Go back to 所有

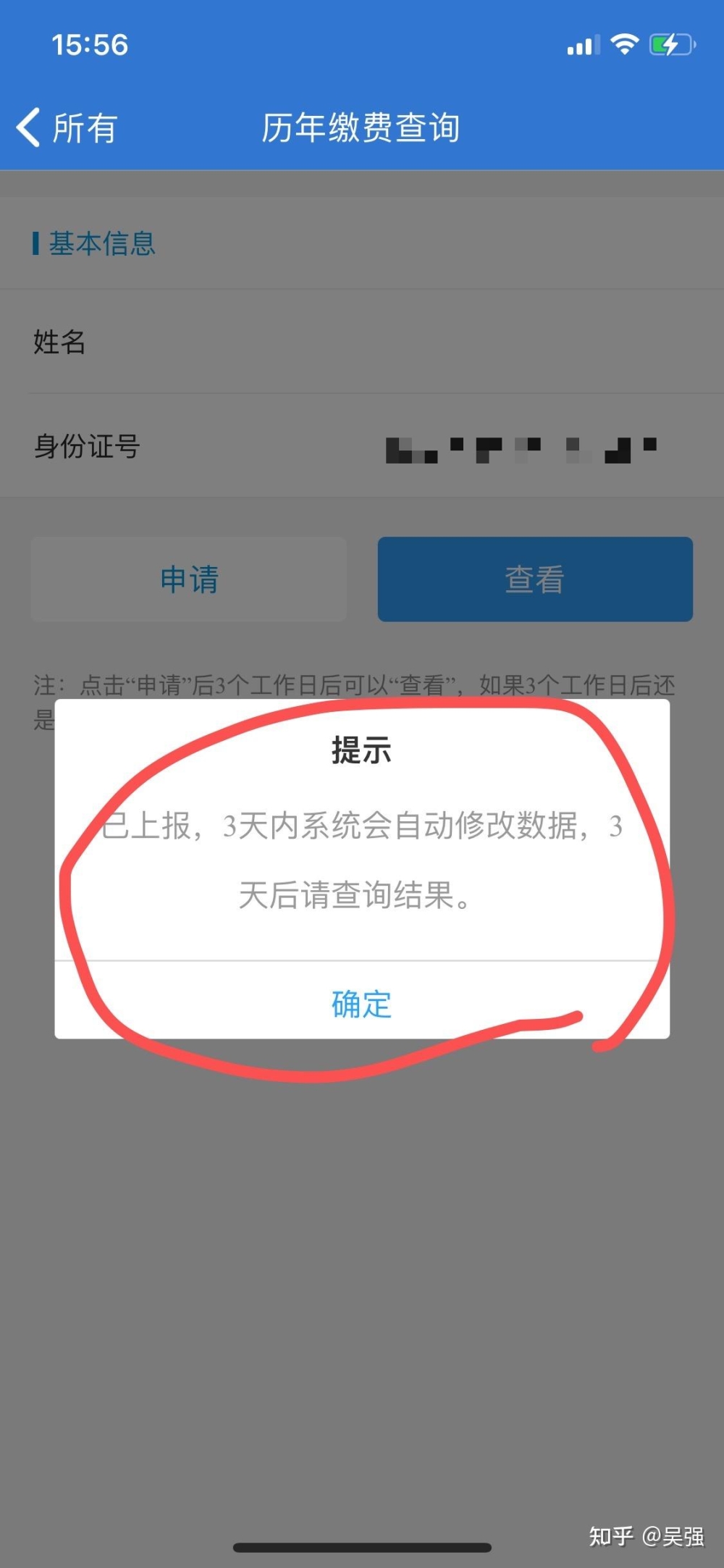click(67, 127)
